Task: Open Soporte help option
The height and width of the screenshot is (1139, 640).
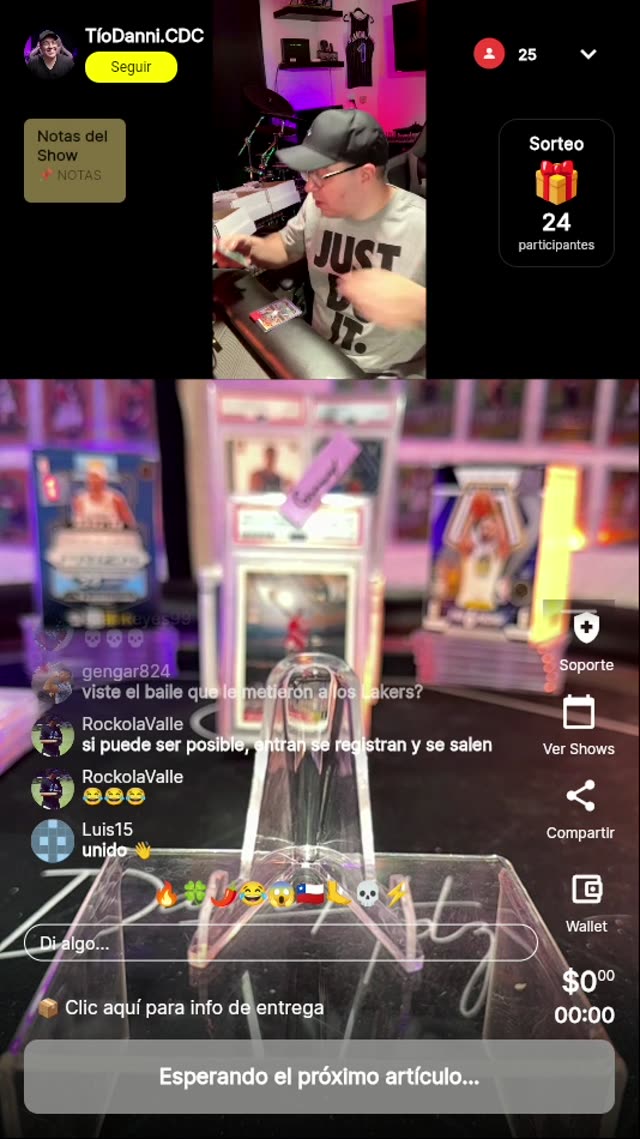Action: pyautogui.click(x=586, y=643)
